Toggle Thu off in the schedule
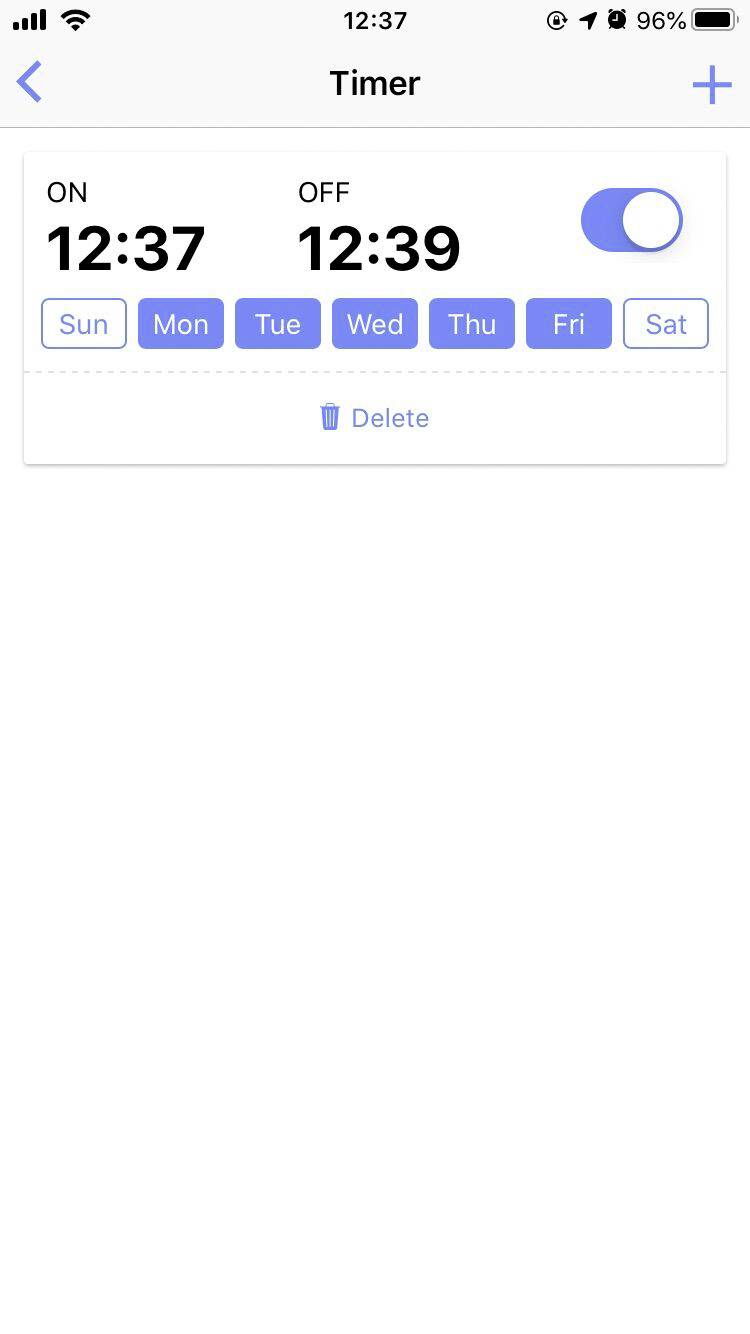The height and width of the screenshot is (1334, 750). pyautogui.click(x=472, y=324)
